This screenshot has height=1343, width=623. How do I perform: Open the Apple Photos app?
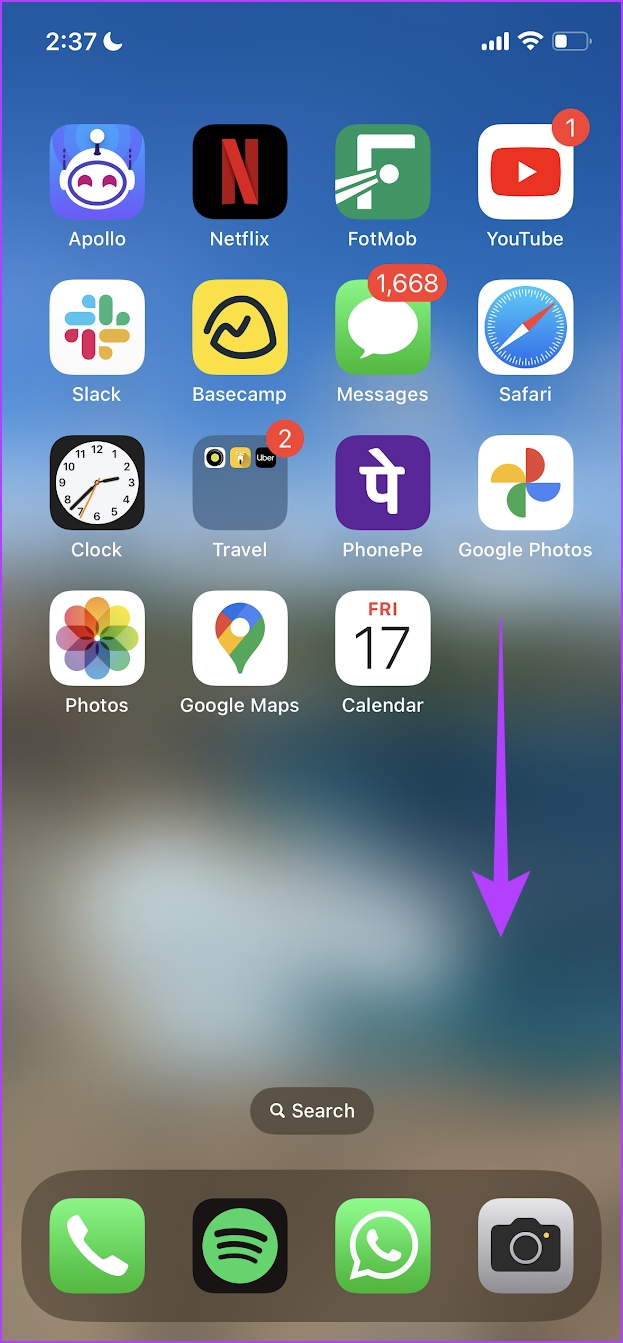[x=97, y=638]
